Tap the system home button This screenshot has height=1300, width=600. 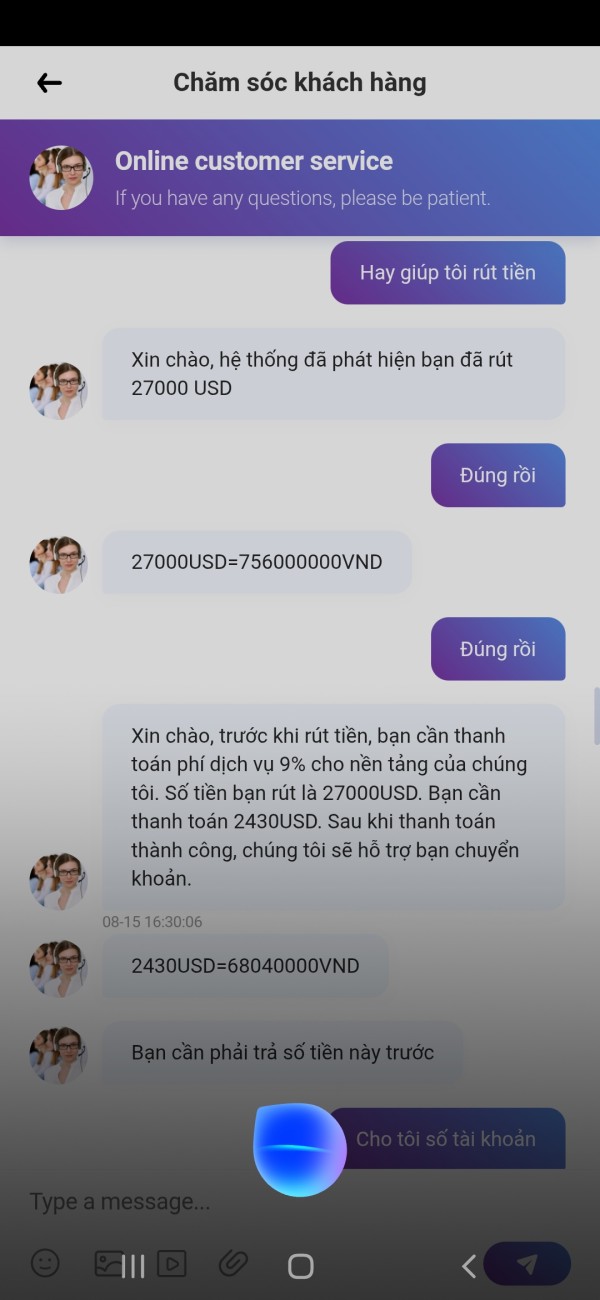[x=300, y=1266]
